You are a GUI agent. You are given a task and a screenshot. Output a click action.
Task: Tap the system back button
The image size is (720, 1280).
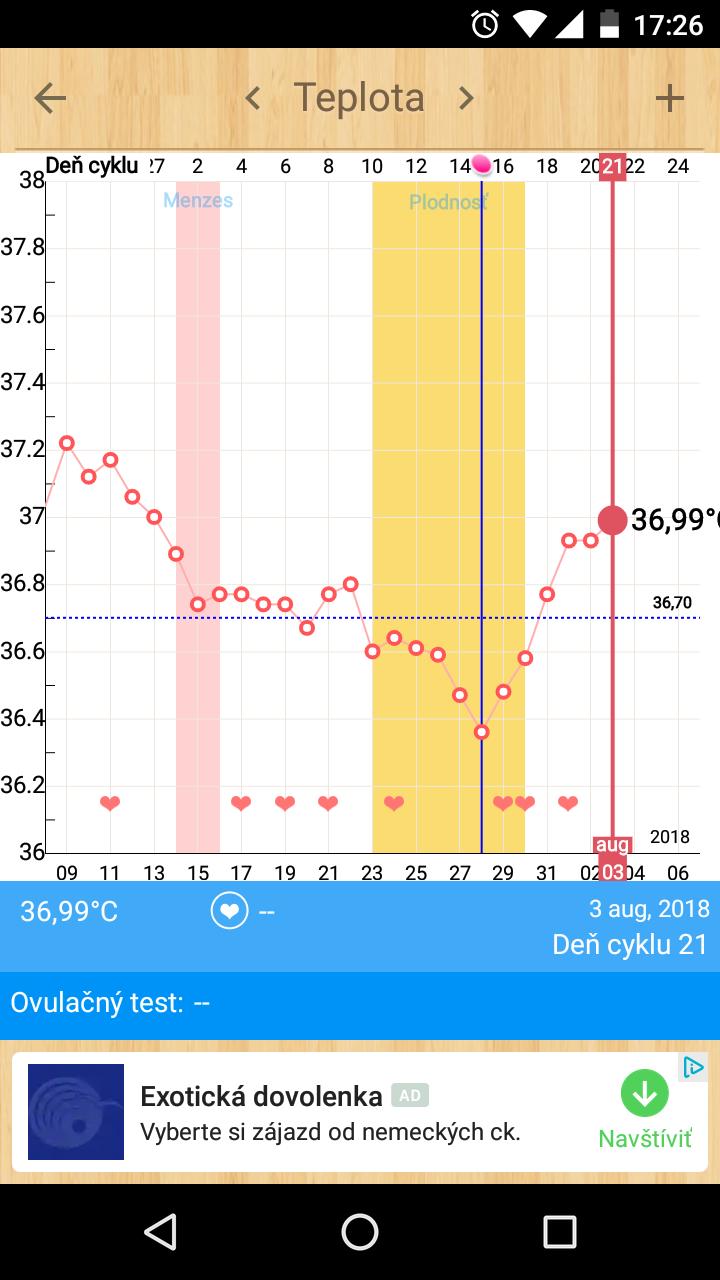[x=160, y=1232]
